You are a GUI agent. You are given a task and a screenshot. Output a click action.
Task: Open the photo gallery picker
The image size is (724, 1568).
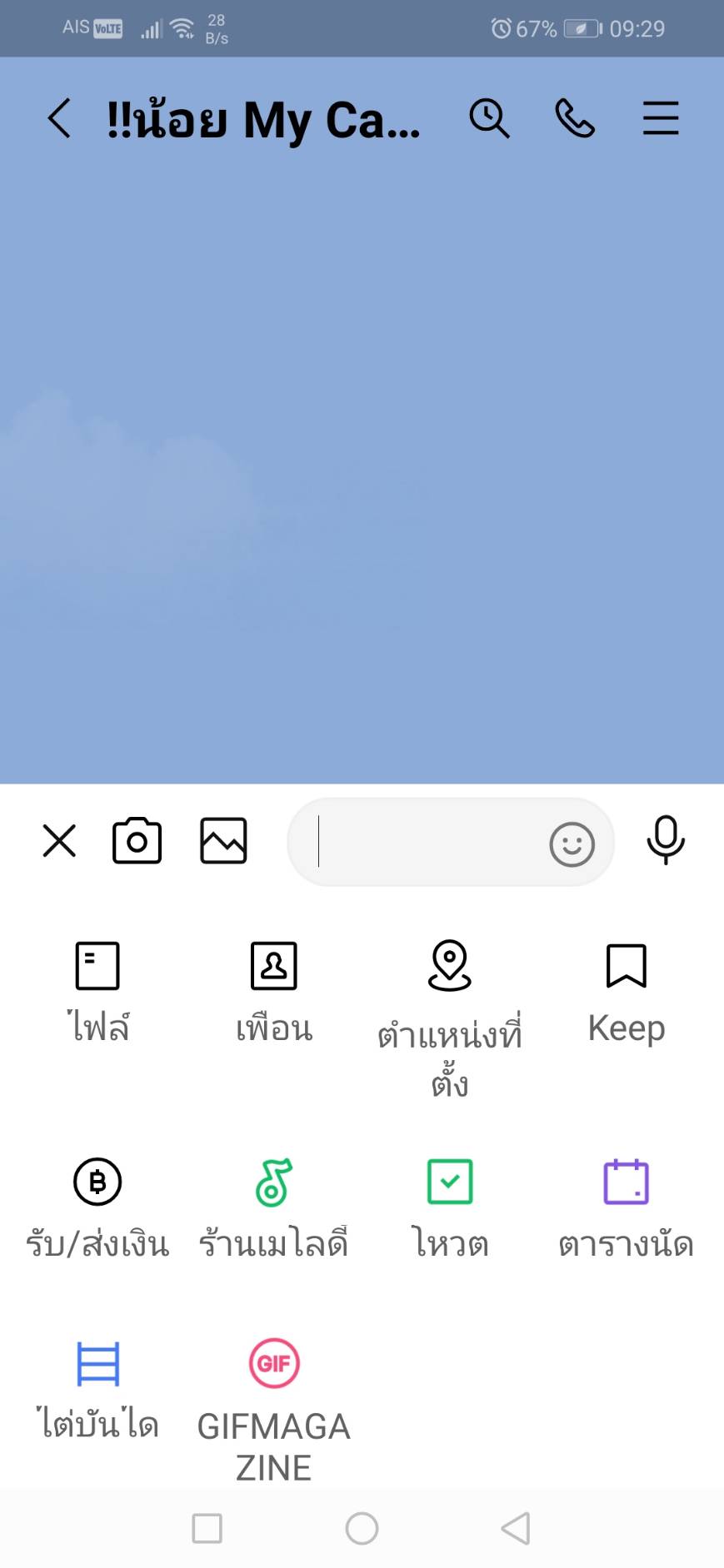223,841
